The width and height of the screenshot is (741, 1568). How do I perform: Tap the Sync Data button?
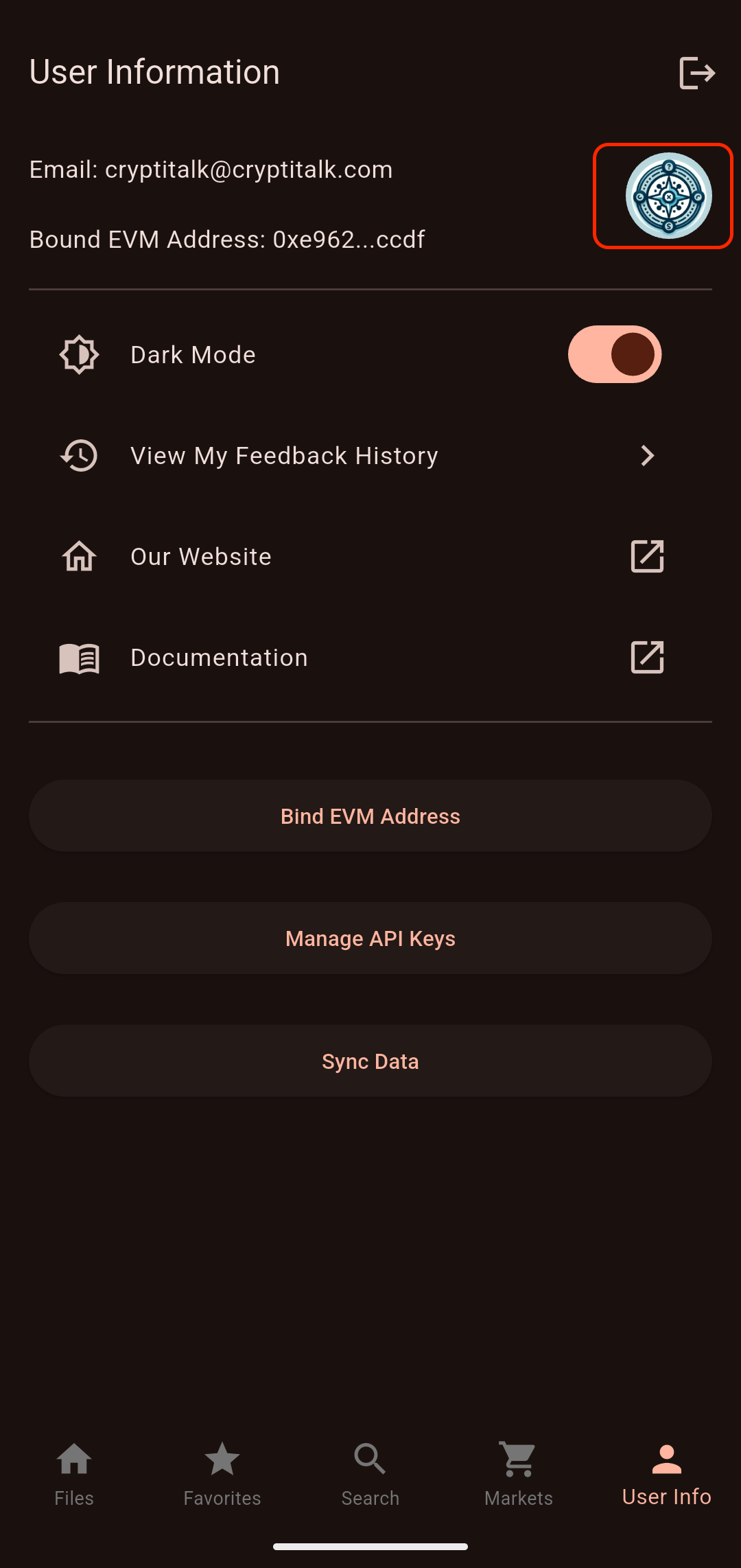point(370,1061)
